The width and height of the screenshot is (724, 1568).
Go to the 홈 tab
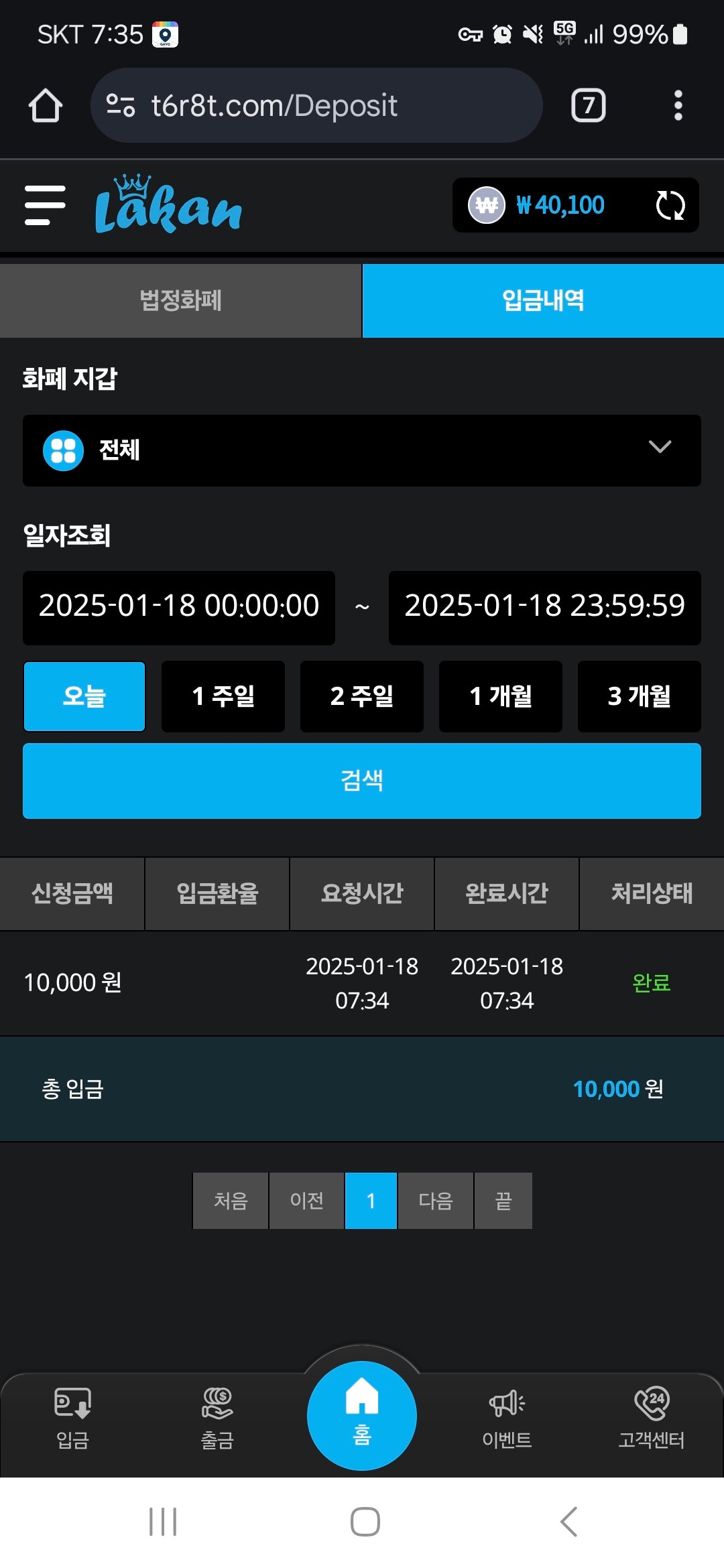[x=362, y=1415]
